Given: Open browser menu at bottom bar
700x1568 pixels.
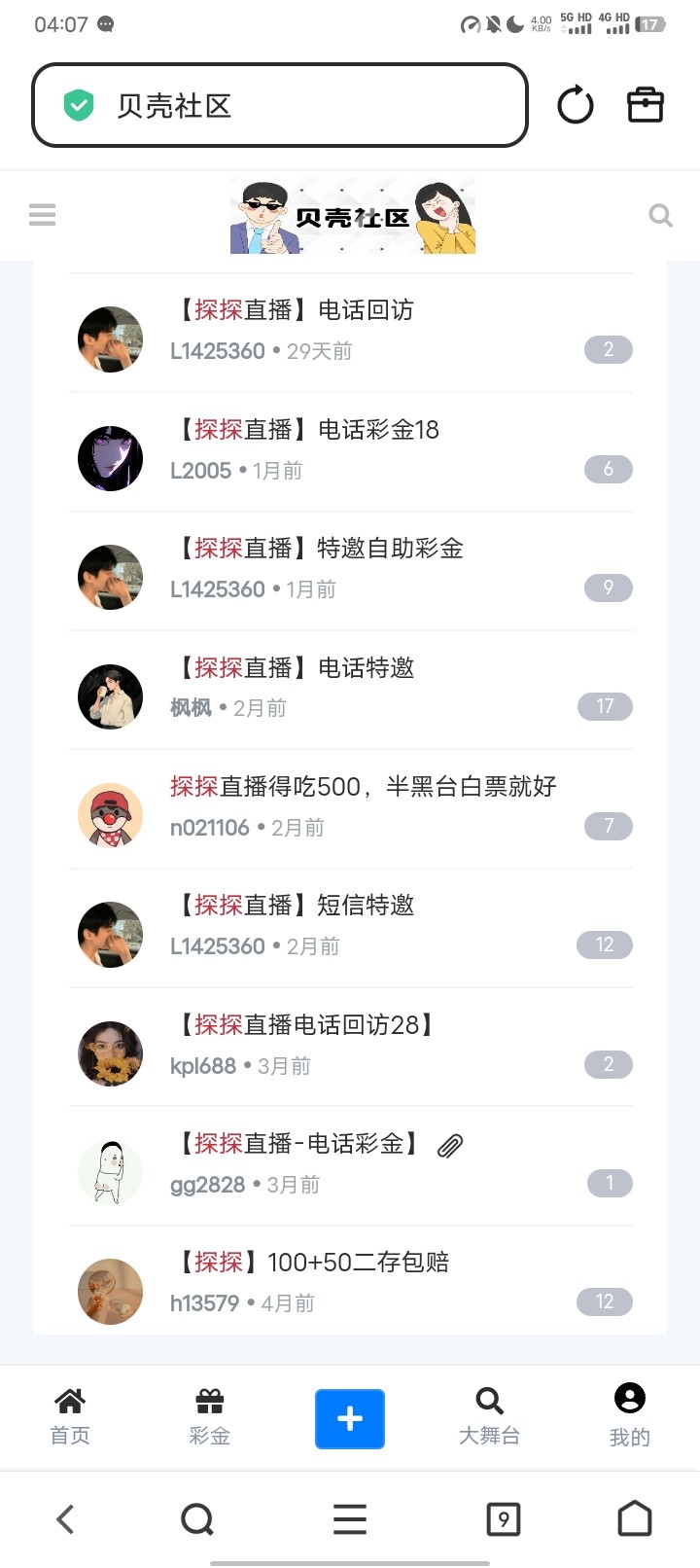Looking at the screenshot, I should tap(348, 1518).
